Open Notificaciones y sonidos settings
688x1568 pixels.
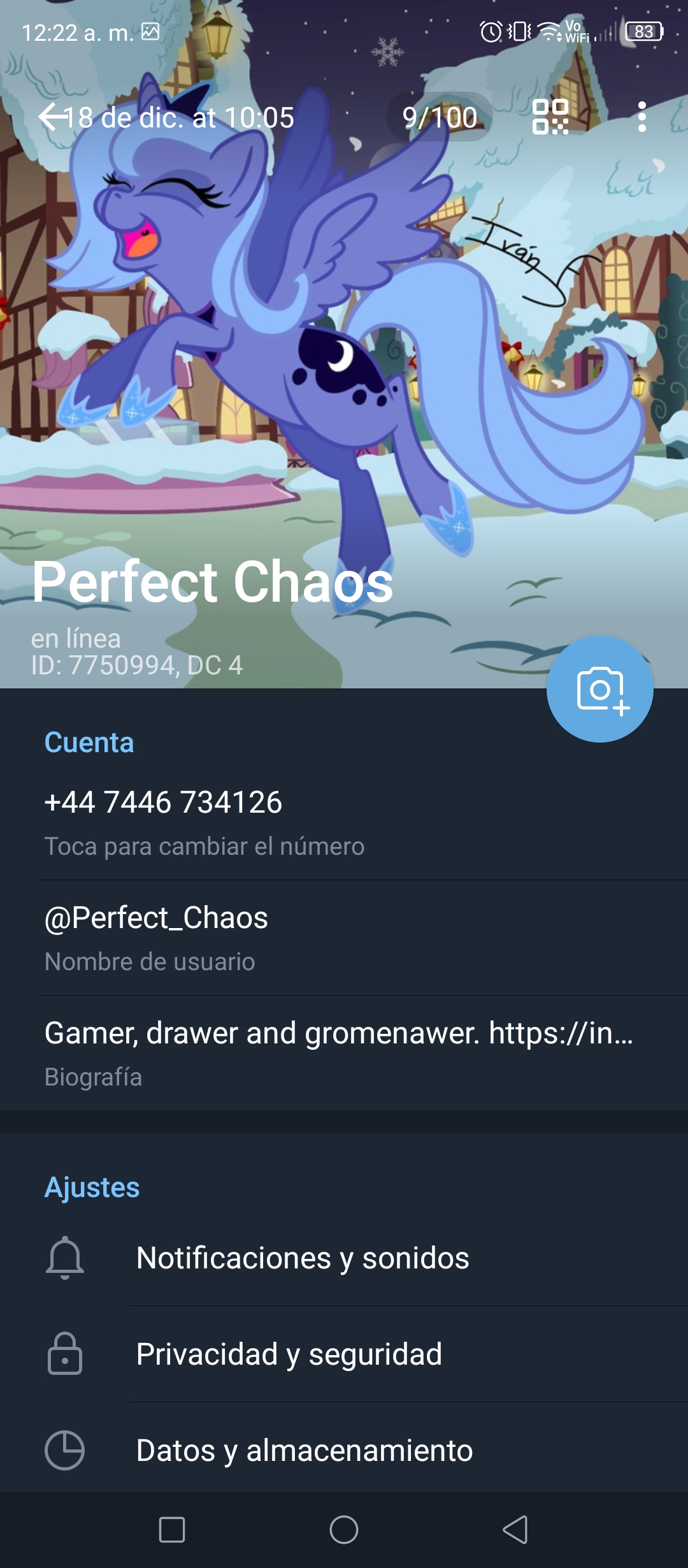pos(344,1258)
